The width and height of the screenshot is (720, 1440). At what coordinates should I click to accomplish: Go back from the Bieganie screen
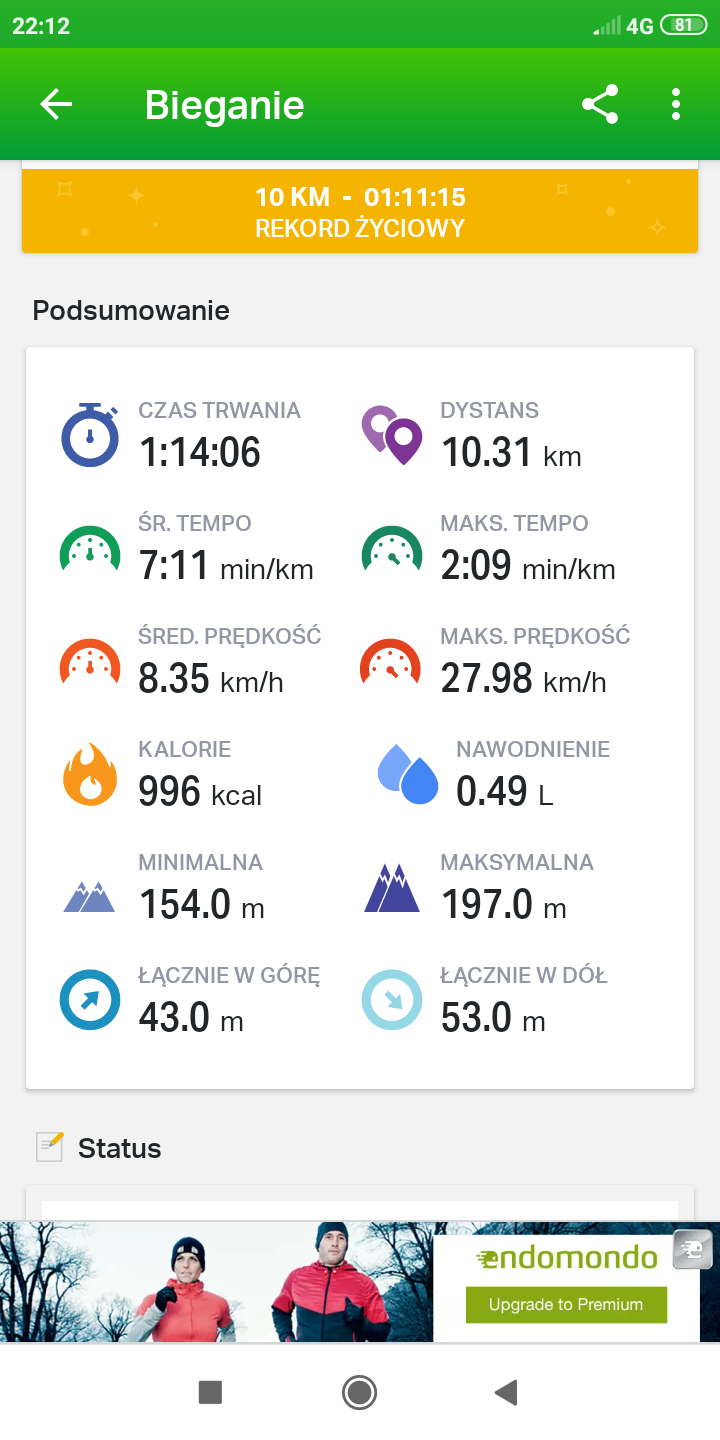(x=56, y=104)
